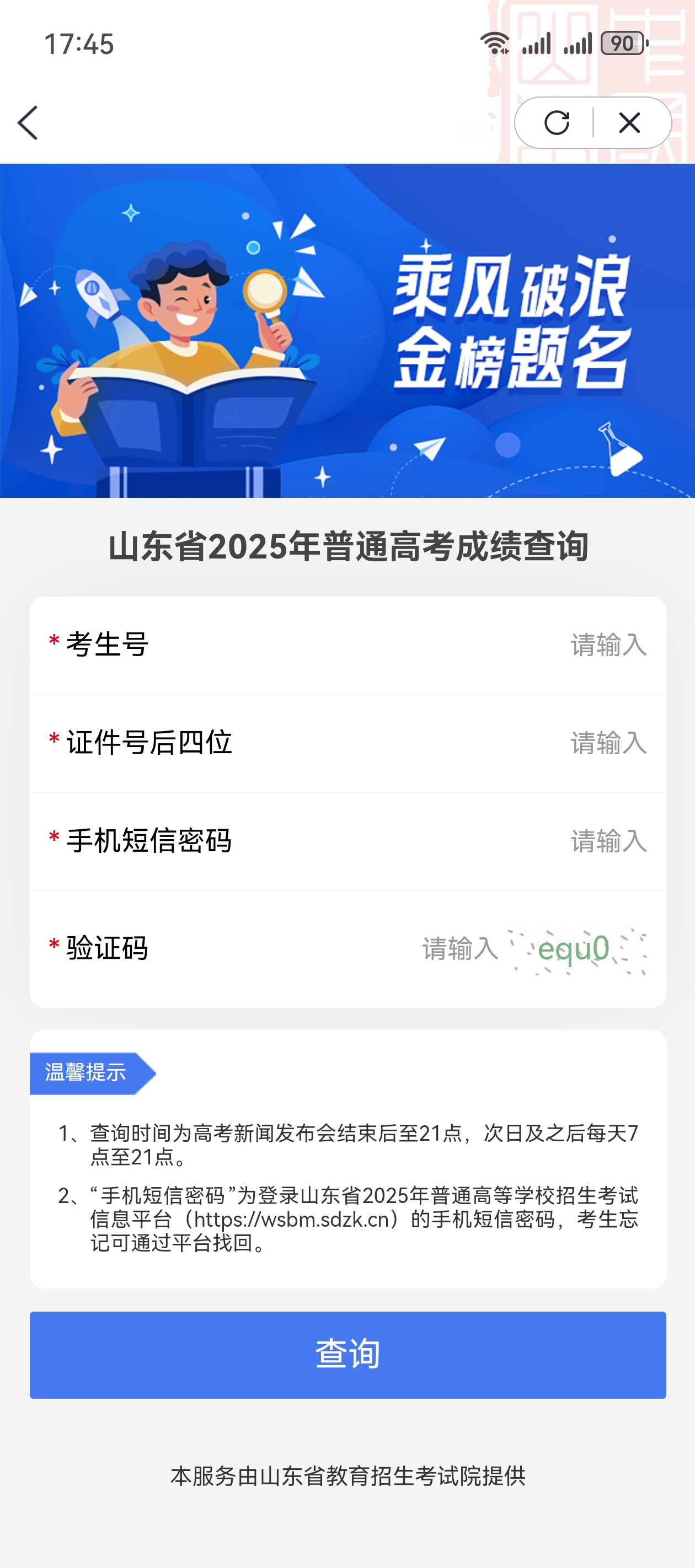695x1568 pixels.
Task: Tap the back arrow at top left
Action: 28,123
